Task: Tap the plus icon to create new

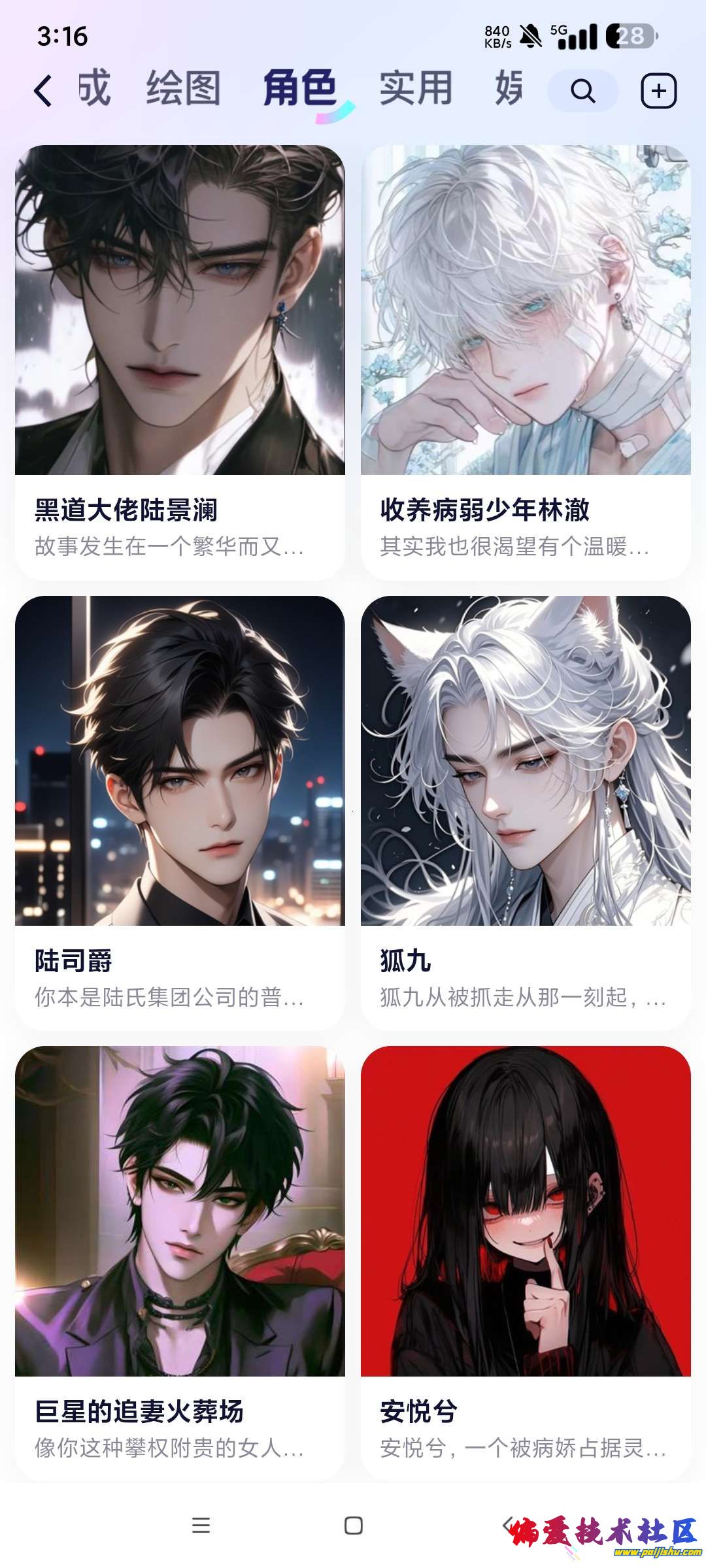Action: (658, 91)
